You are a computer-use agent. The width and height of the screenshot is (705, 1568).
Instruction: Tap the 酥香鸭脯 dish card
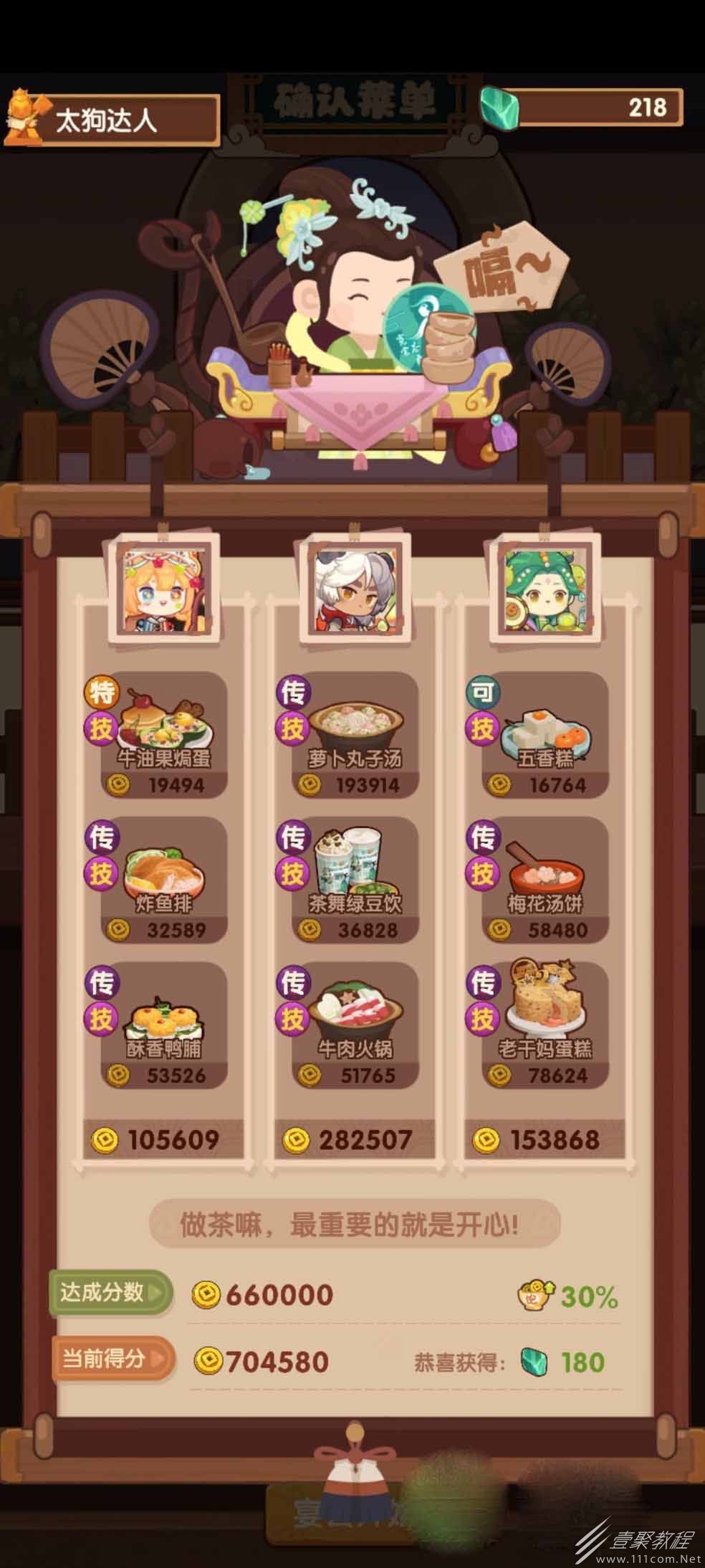coord(163,1025)
